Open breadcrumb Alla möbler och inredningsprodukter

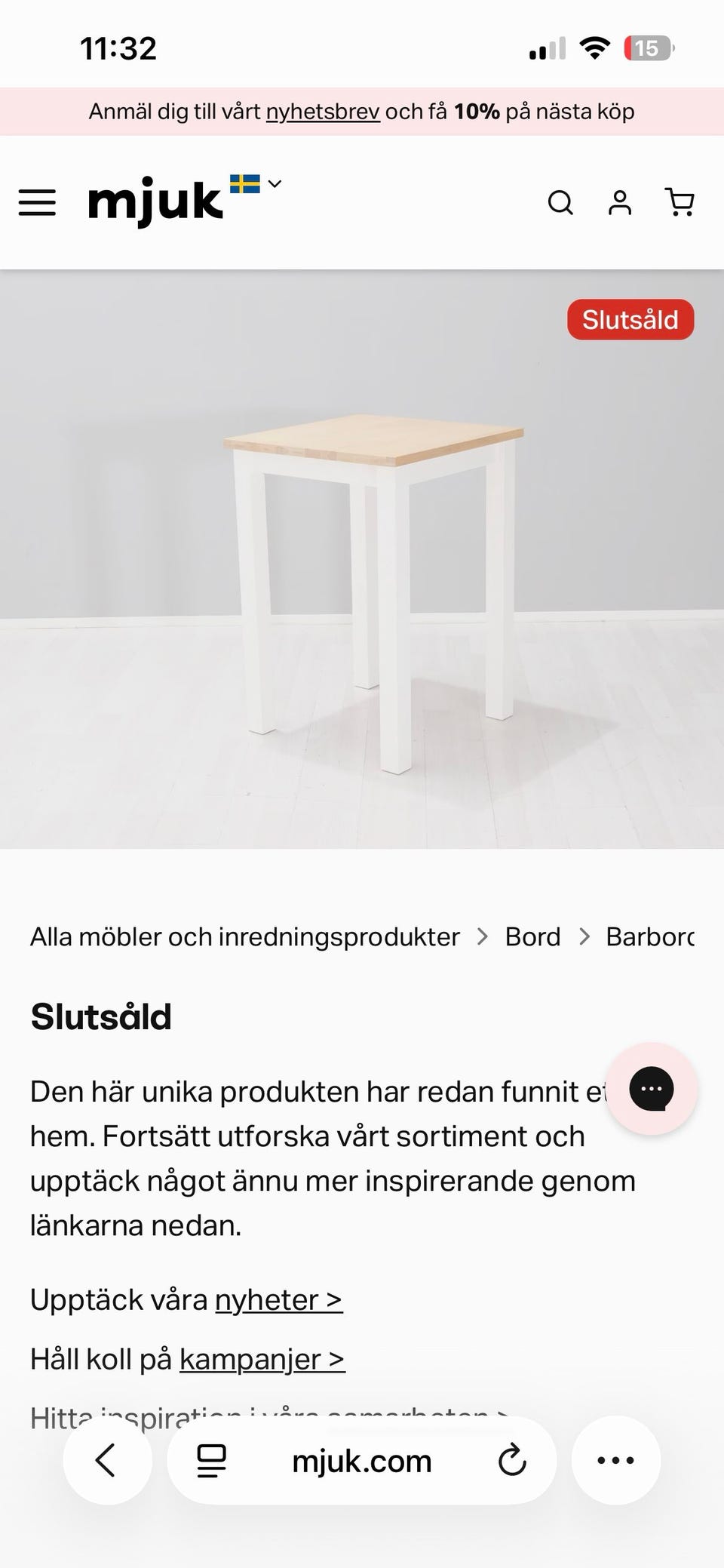tap(245, 936)
